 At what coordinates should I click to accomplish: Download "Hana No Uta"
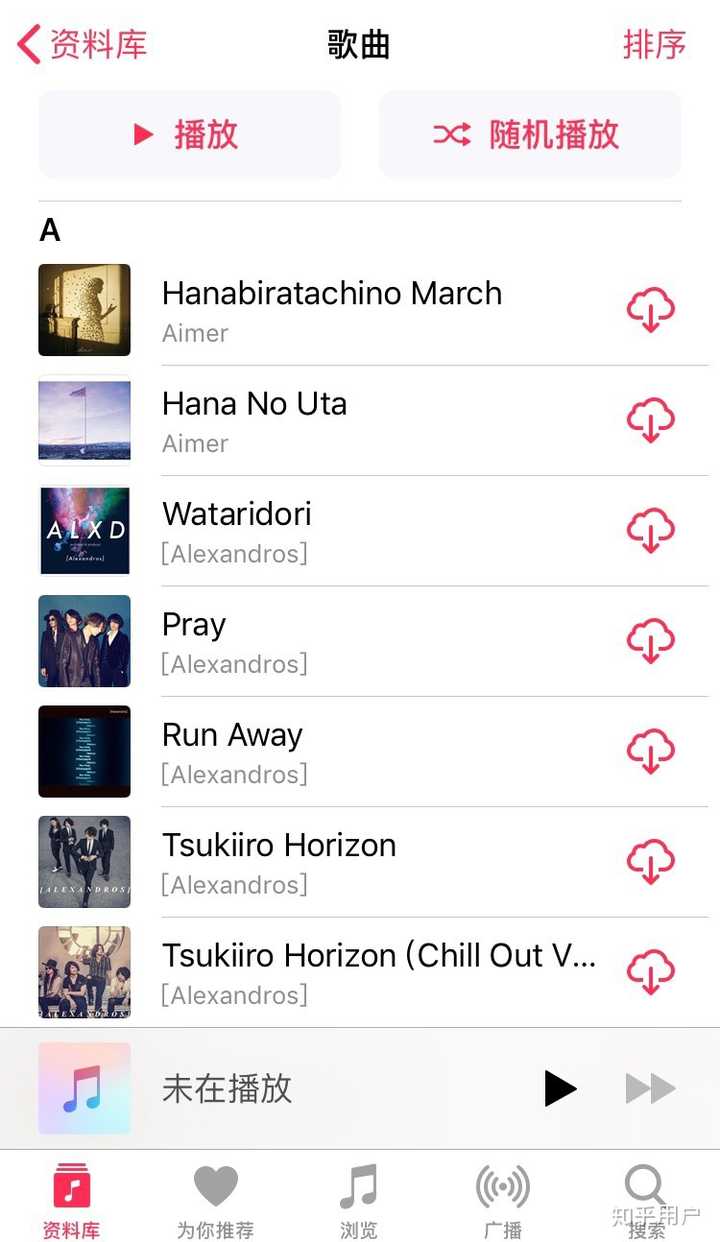click(651, 419)
